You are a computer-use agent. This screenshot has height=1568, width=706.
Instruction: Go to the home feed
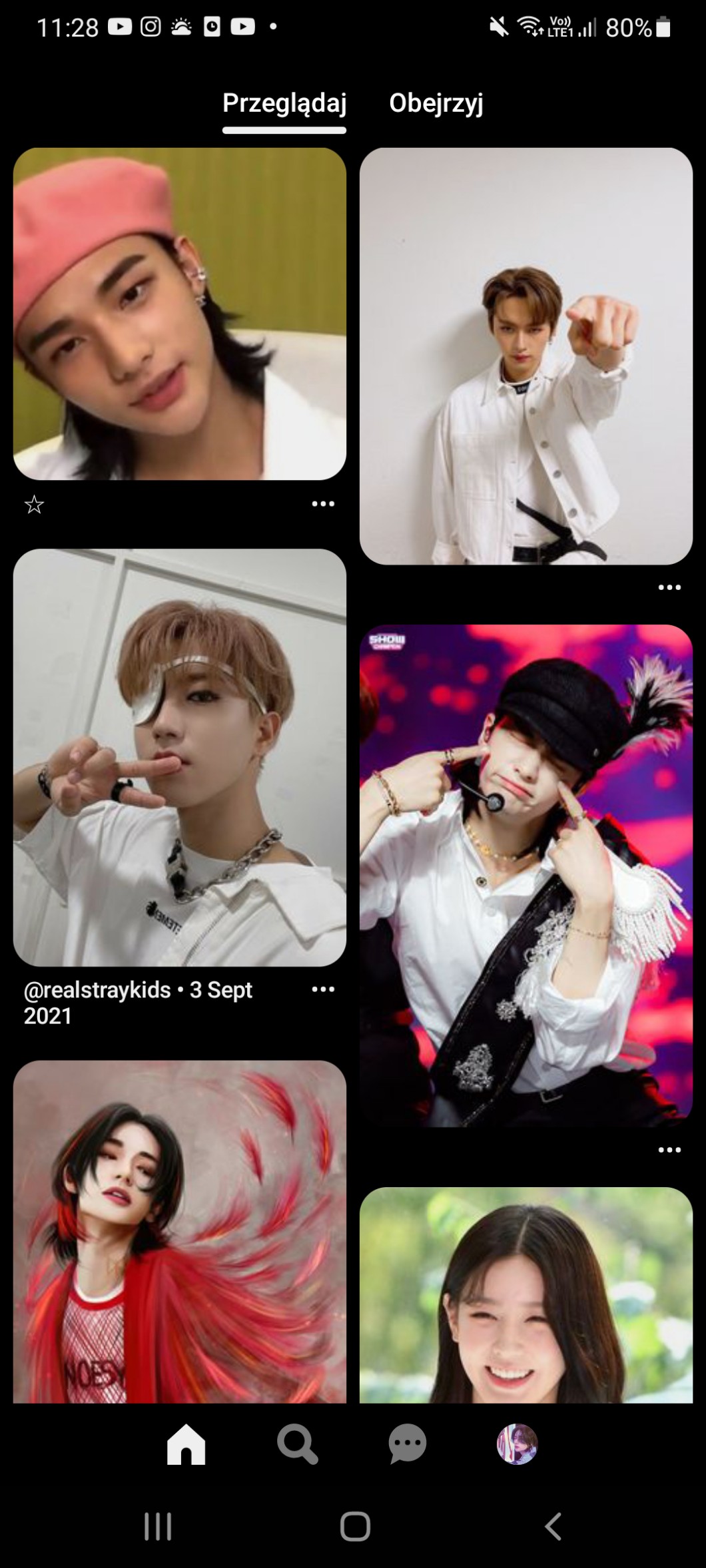click(x=186, y=1444)
